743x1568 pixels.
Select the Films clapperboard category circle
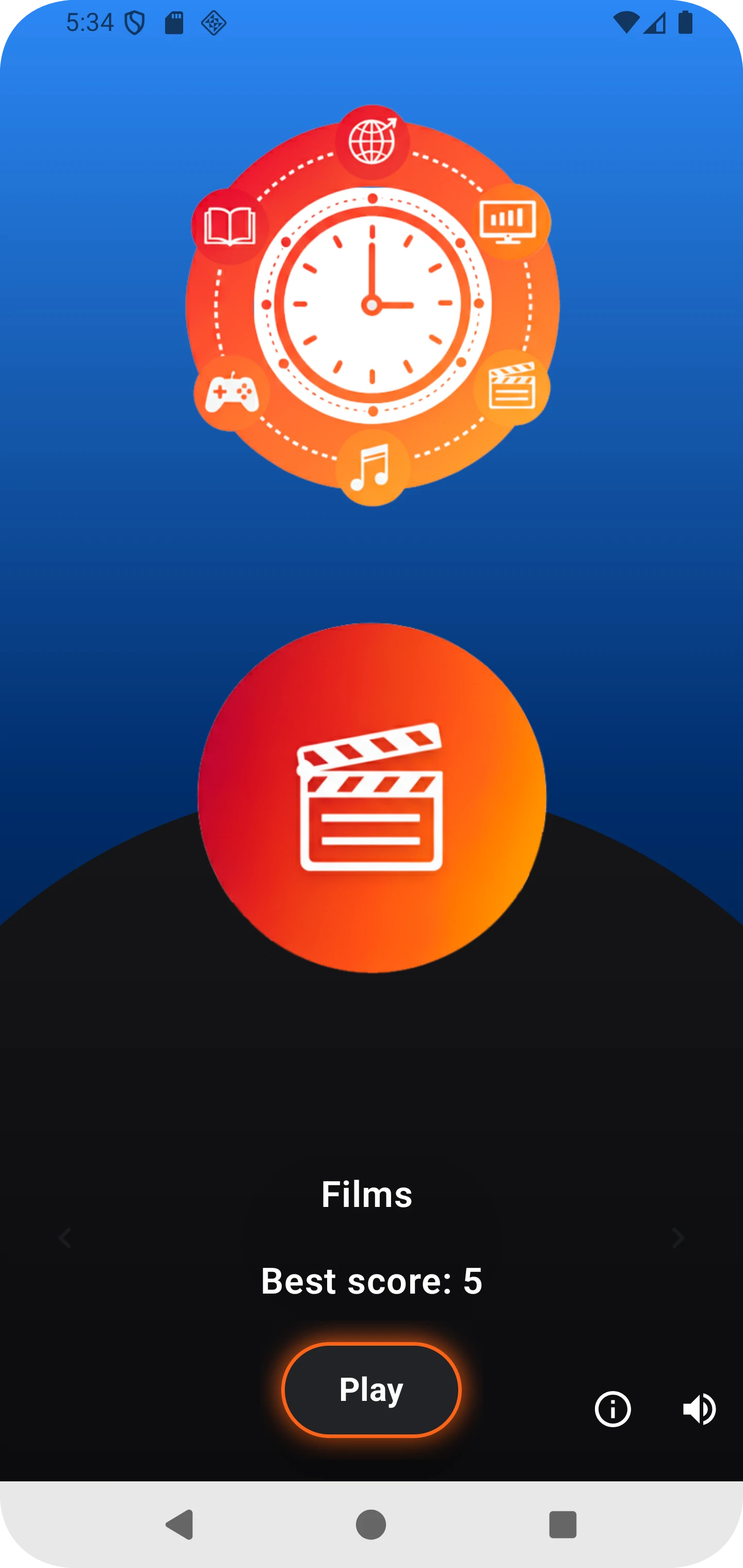pyautogui.click(x=372, y=797)
